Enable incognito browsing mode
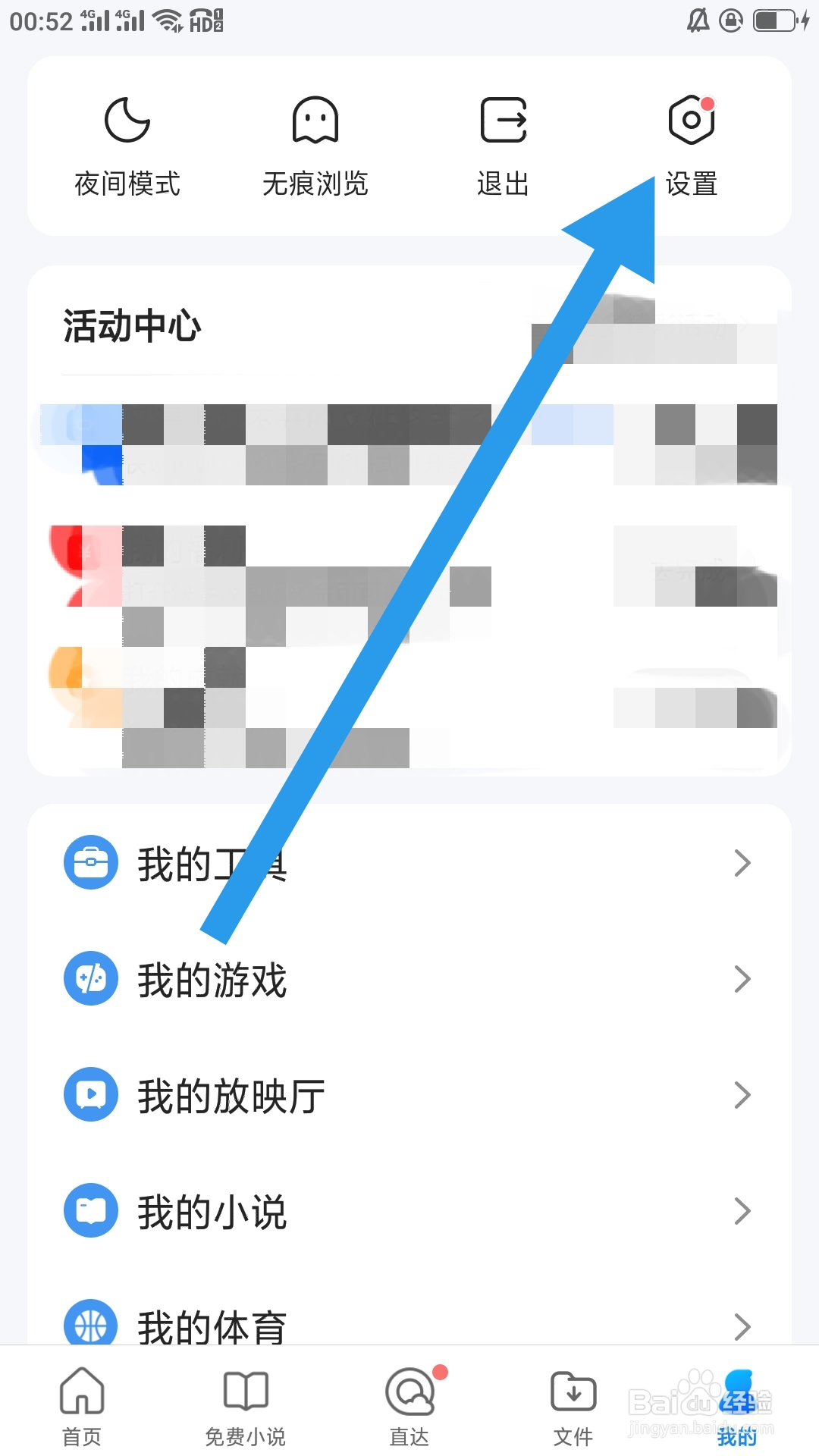This screenshot has width=819, height=1456. pos(315,144)
